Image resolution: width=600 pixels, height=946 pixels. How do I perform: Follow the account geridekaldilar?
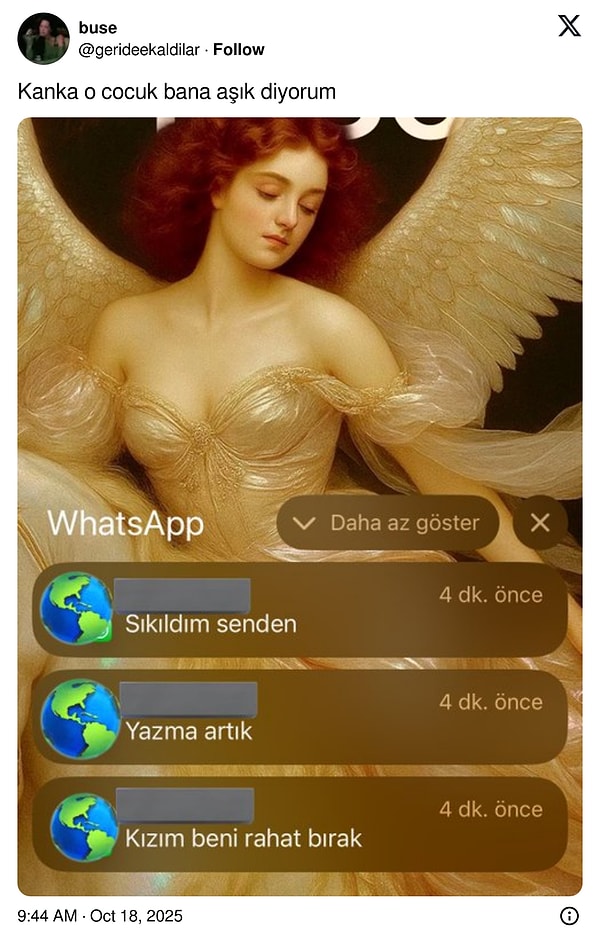239,49
